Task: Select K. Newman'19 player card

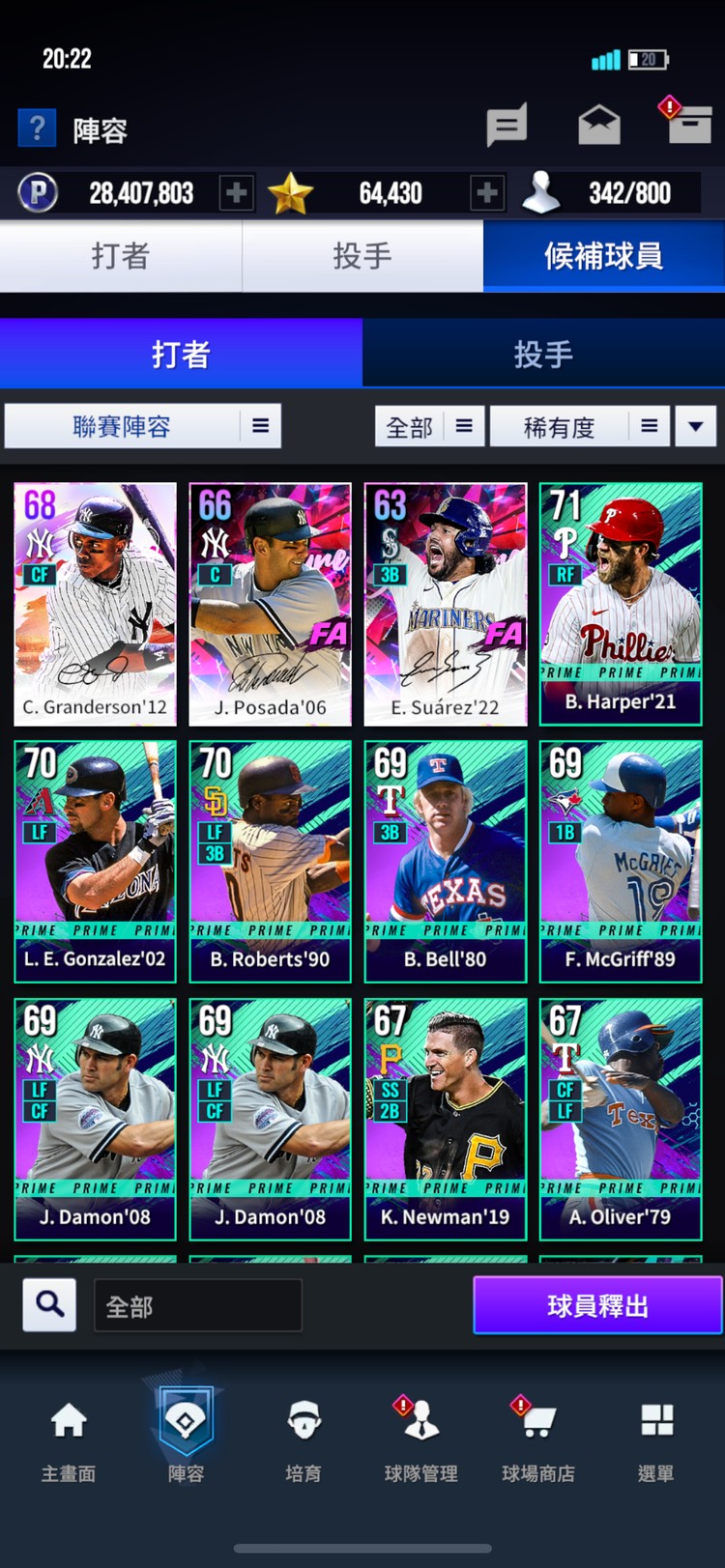Action: point(445,1119)
